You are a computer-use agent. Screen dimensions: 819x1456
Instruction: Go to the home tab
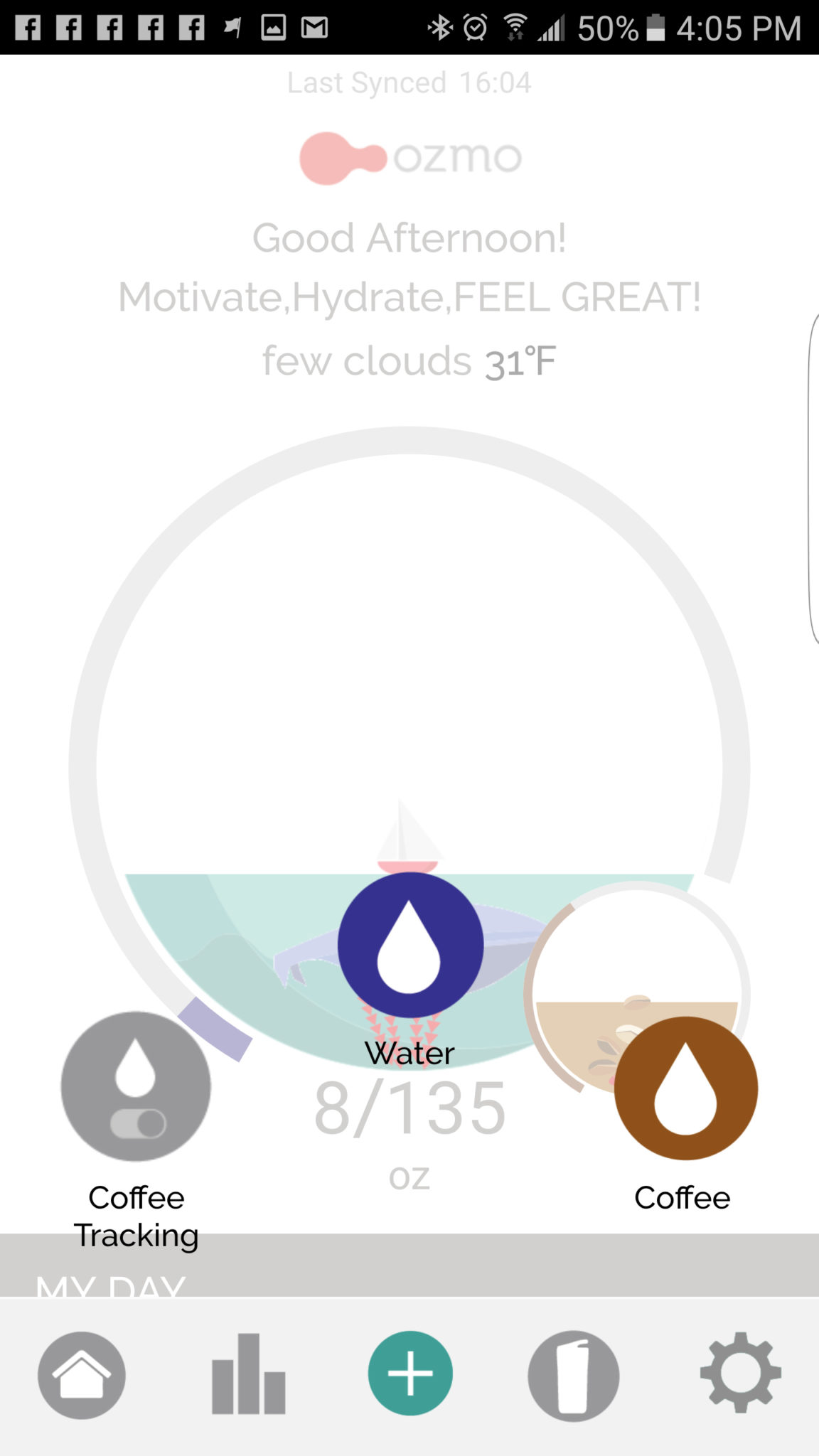[82, 1375]
